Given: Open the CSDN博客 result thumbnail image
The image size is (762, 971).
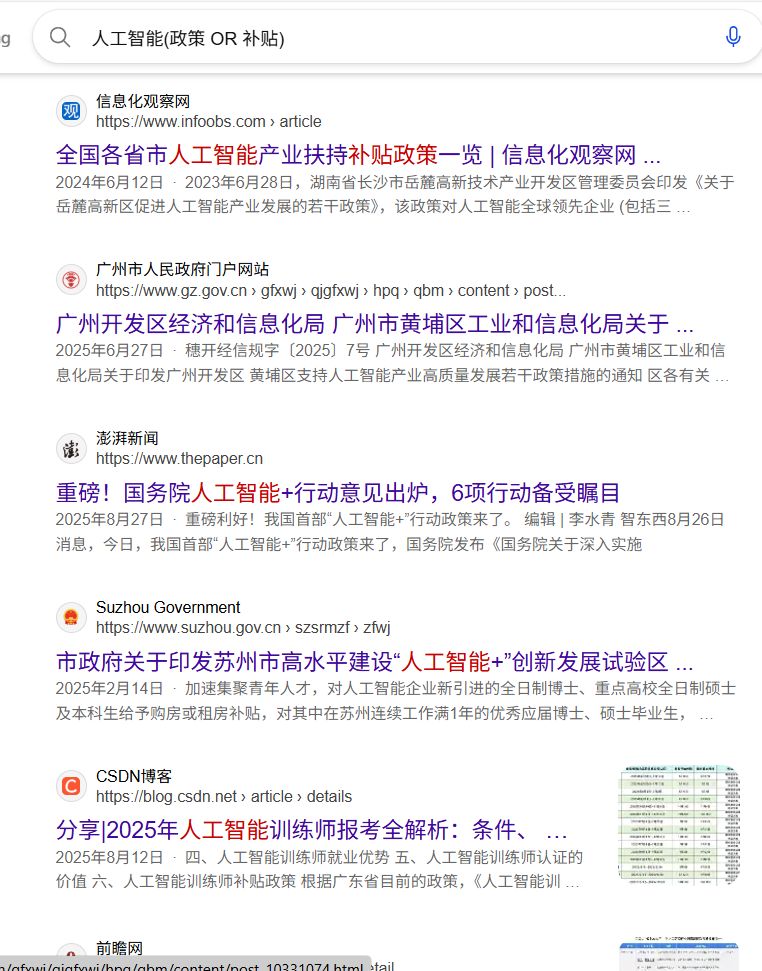Looking at the screenshot, I should [x=678, y=826].
